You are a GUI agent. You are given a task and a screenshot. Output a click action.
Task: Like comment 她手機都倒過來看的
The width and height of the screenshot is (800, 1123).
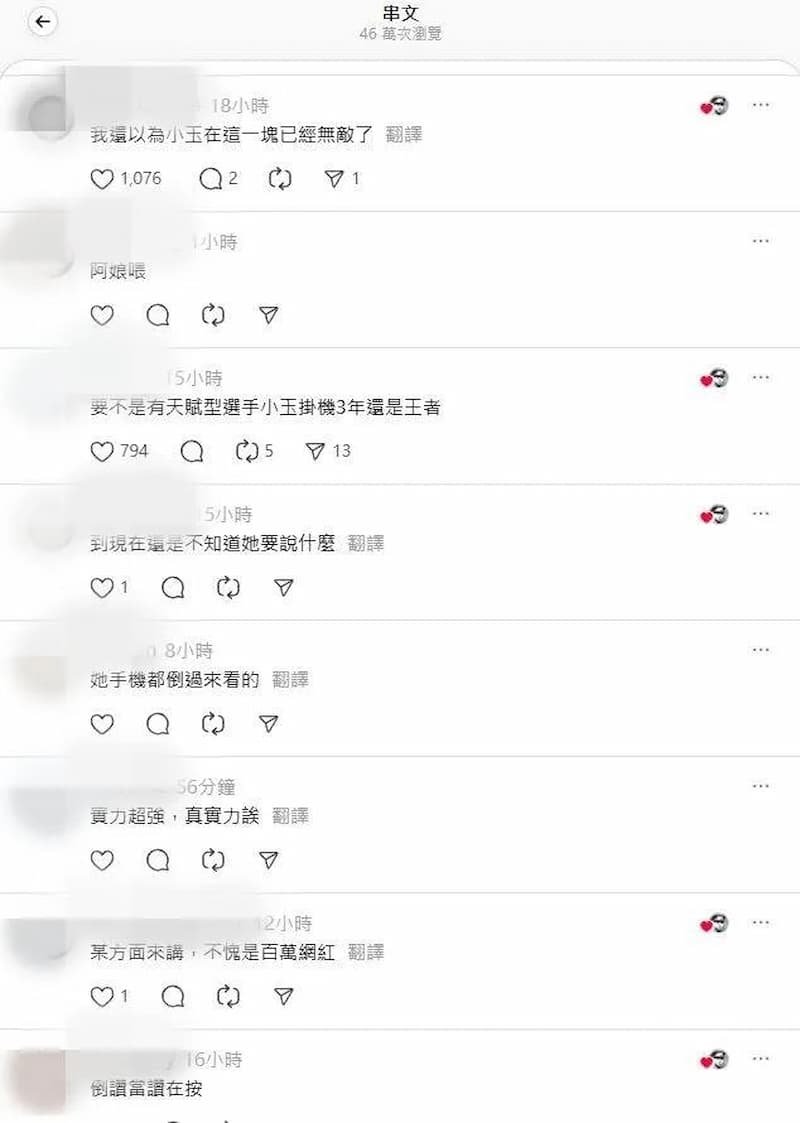102,723
